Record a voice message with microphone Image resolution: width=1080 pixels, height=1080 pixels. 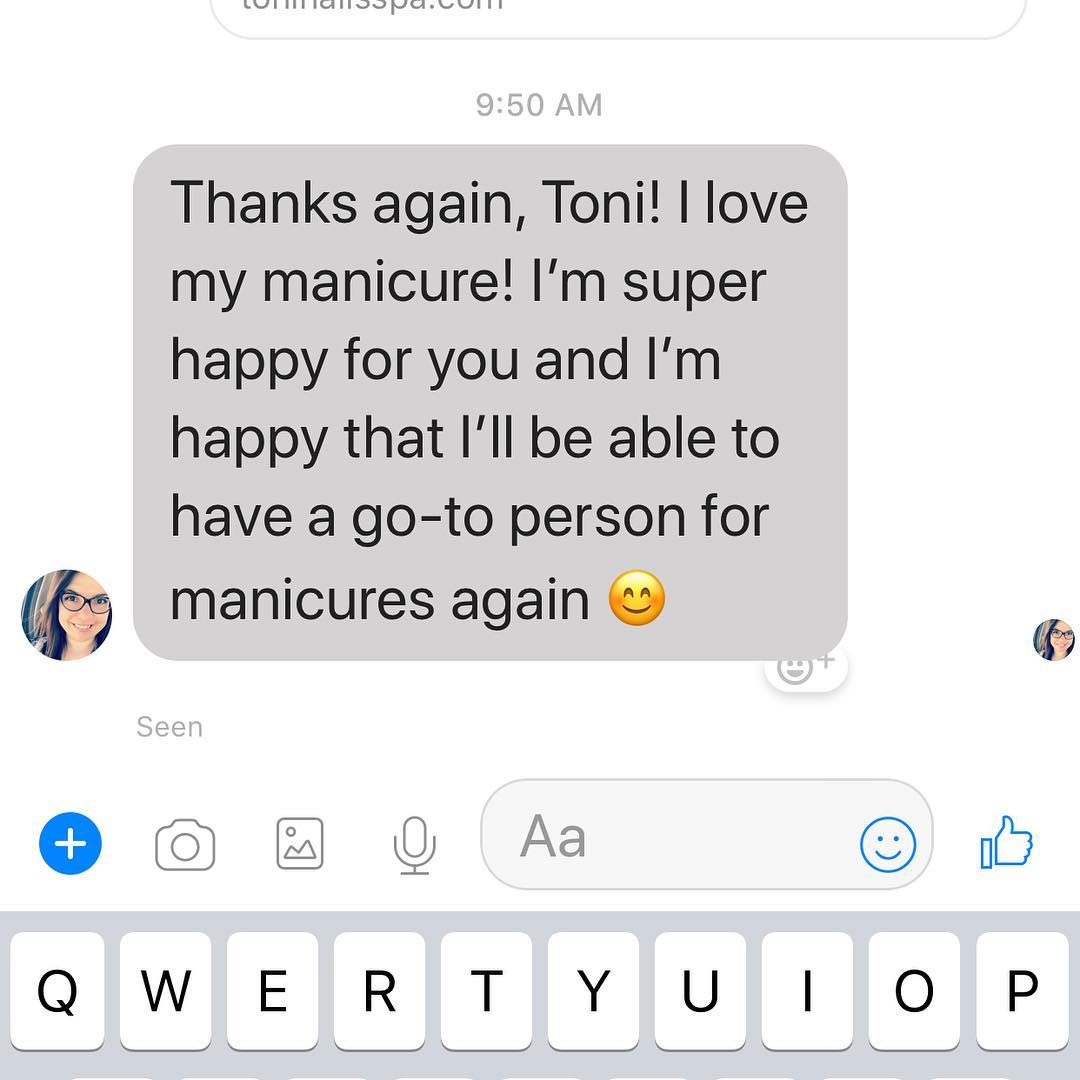point(414,845)
